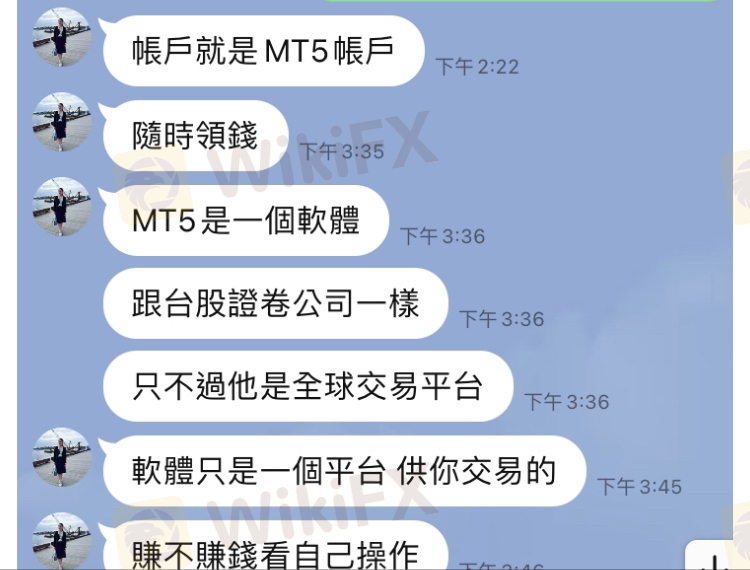View profile from avatar beside MT5是一個軟體
This screenshot has width=750, height=570.
point(63,207)
